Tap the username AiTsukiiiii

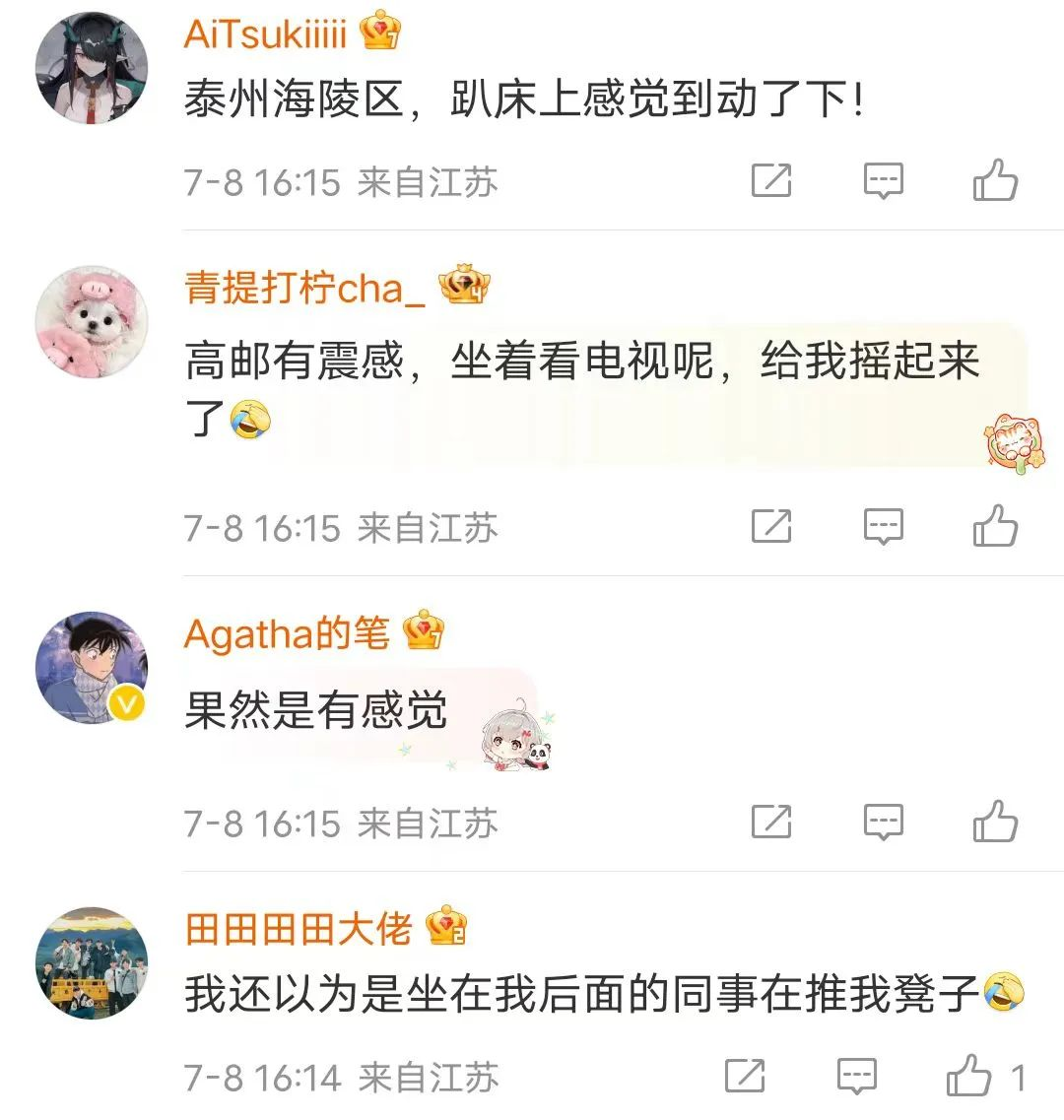click(265, 34)
